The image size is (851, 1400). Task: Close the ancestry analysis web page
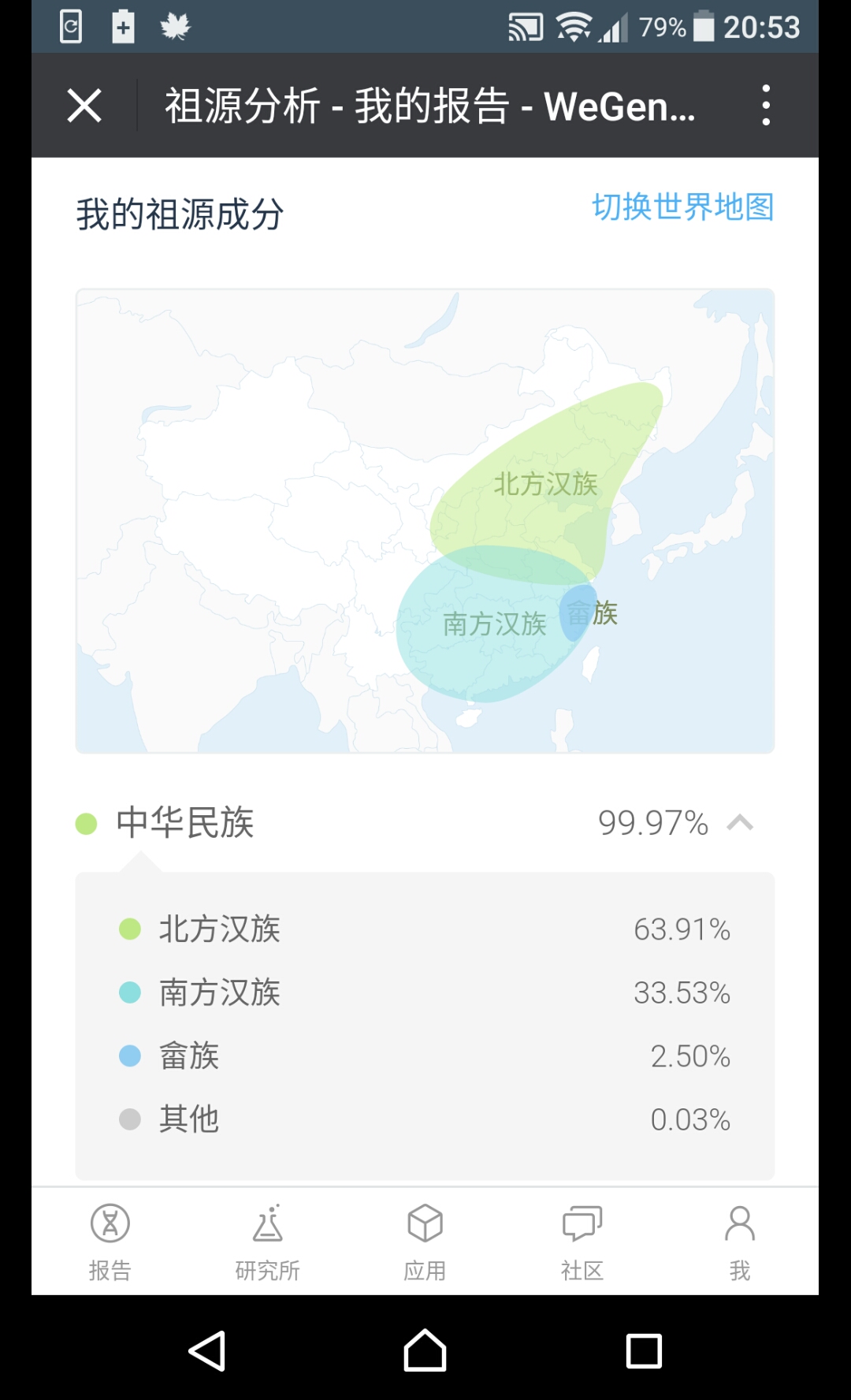click(x=84, y=106)
